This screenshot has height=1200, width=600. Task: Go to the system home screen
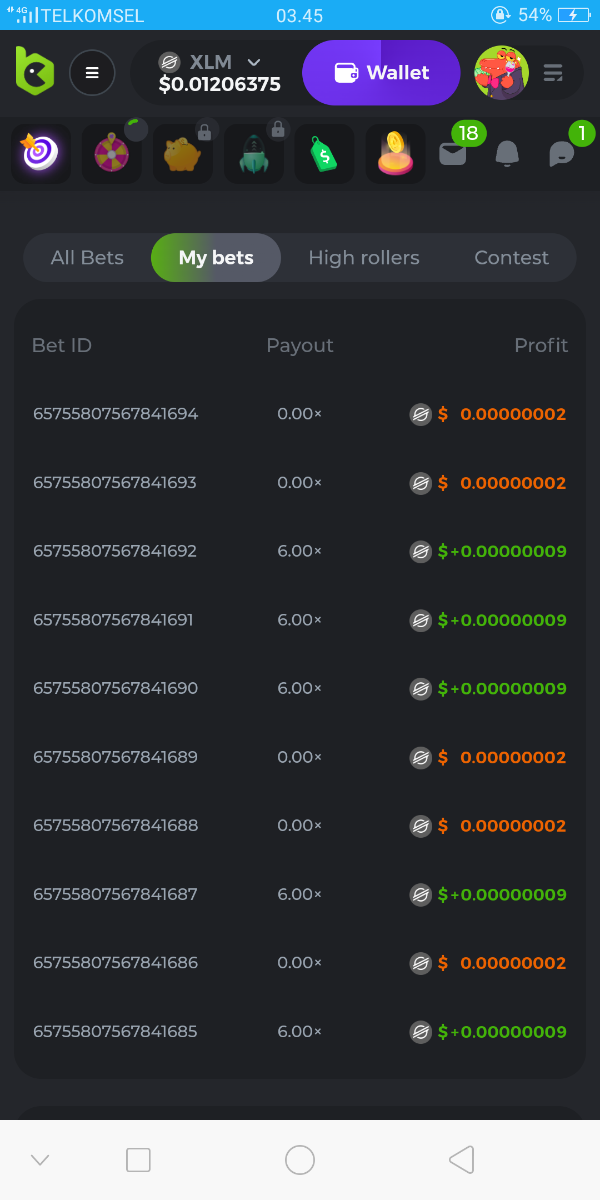(300, 1160)
